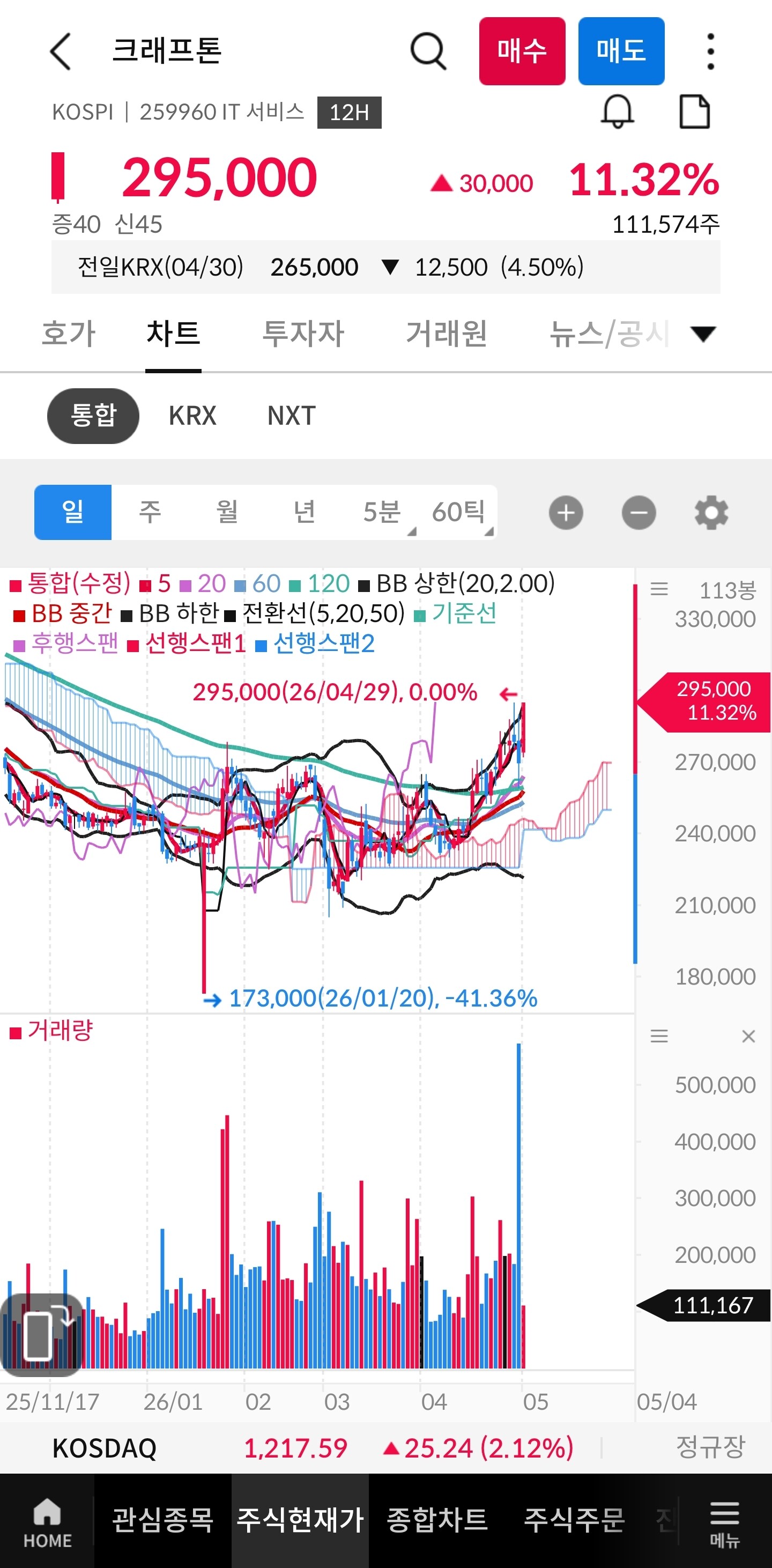Image resolution: width=772 pixels, height=1568 pixels.
Task: Select the KRX market chip
Action: point(192,416)
